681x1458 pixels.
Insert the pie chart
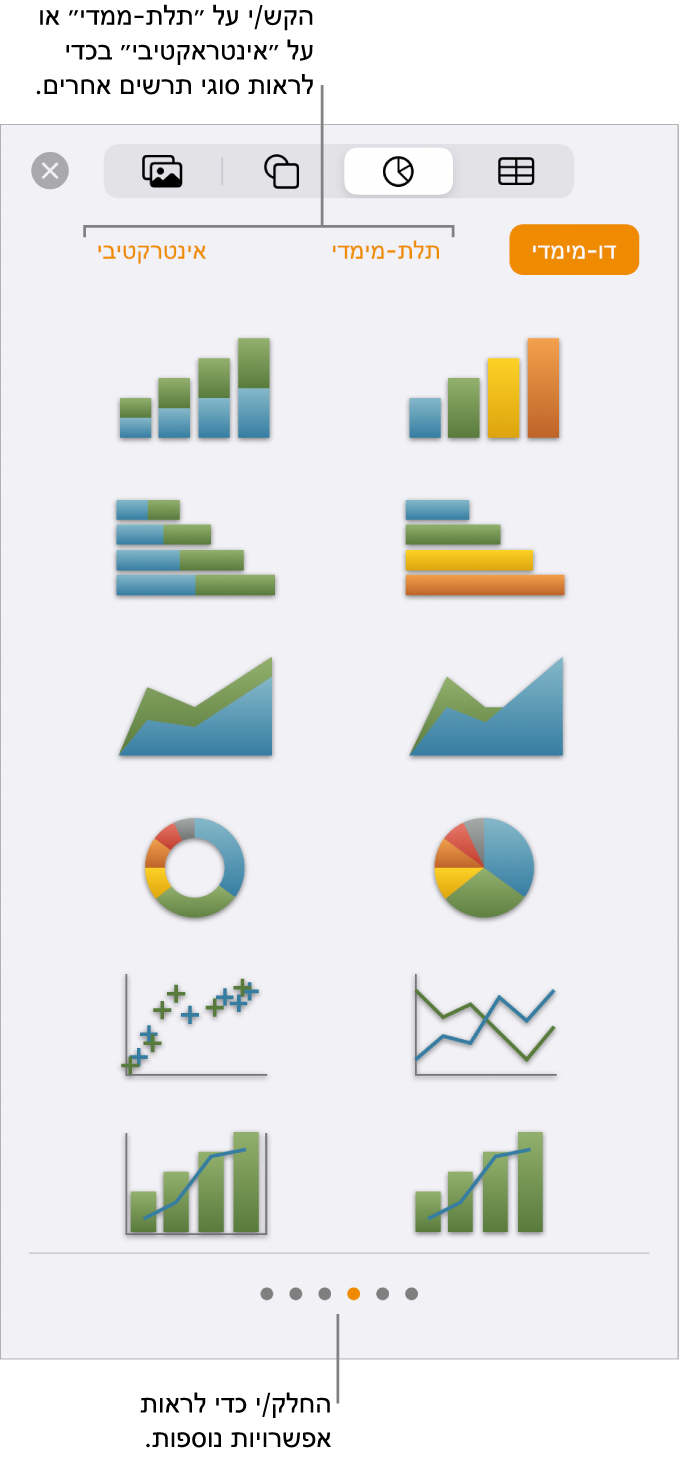pyautogui.click(x=484, y=867)
